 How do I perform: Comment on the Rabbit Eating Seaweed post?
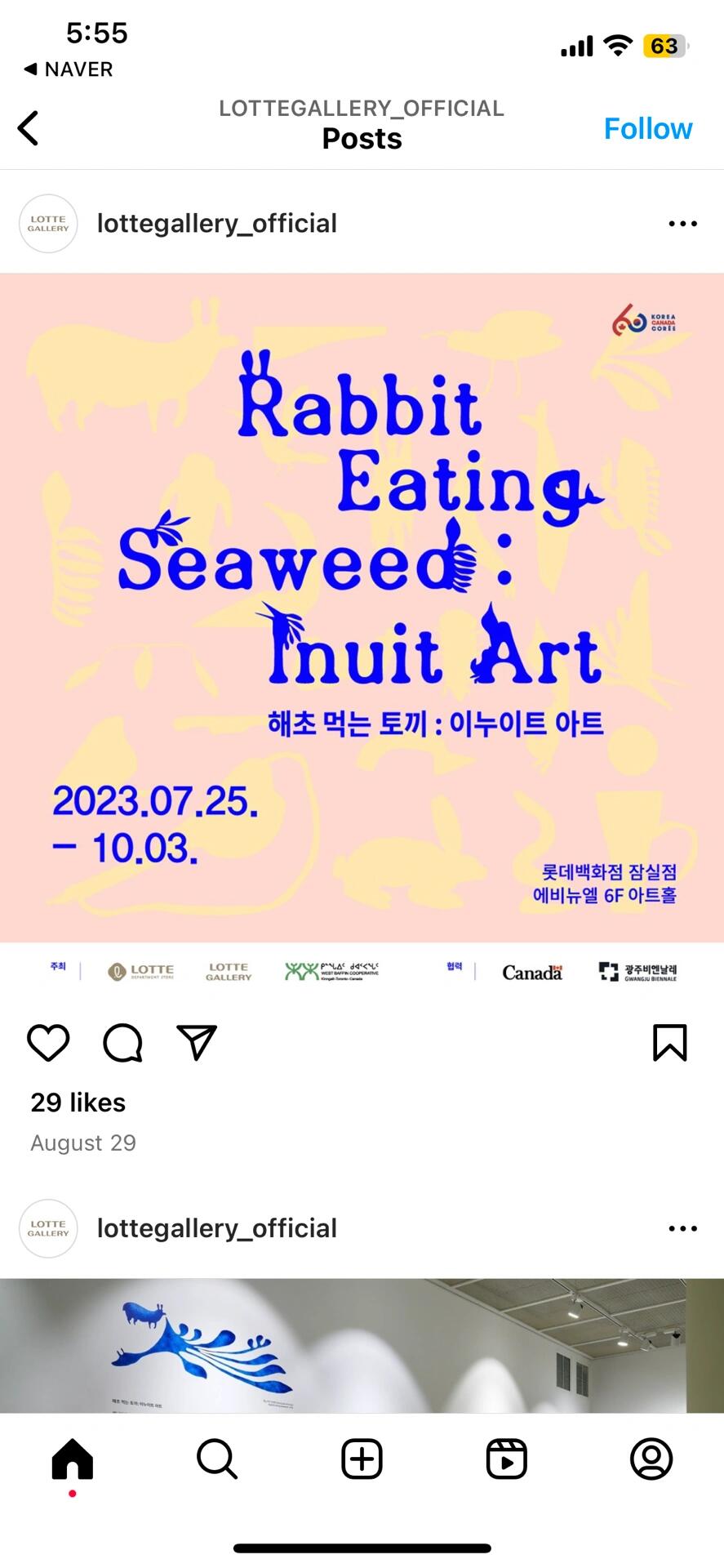click(122, 1043)
